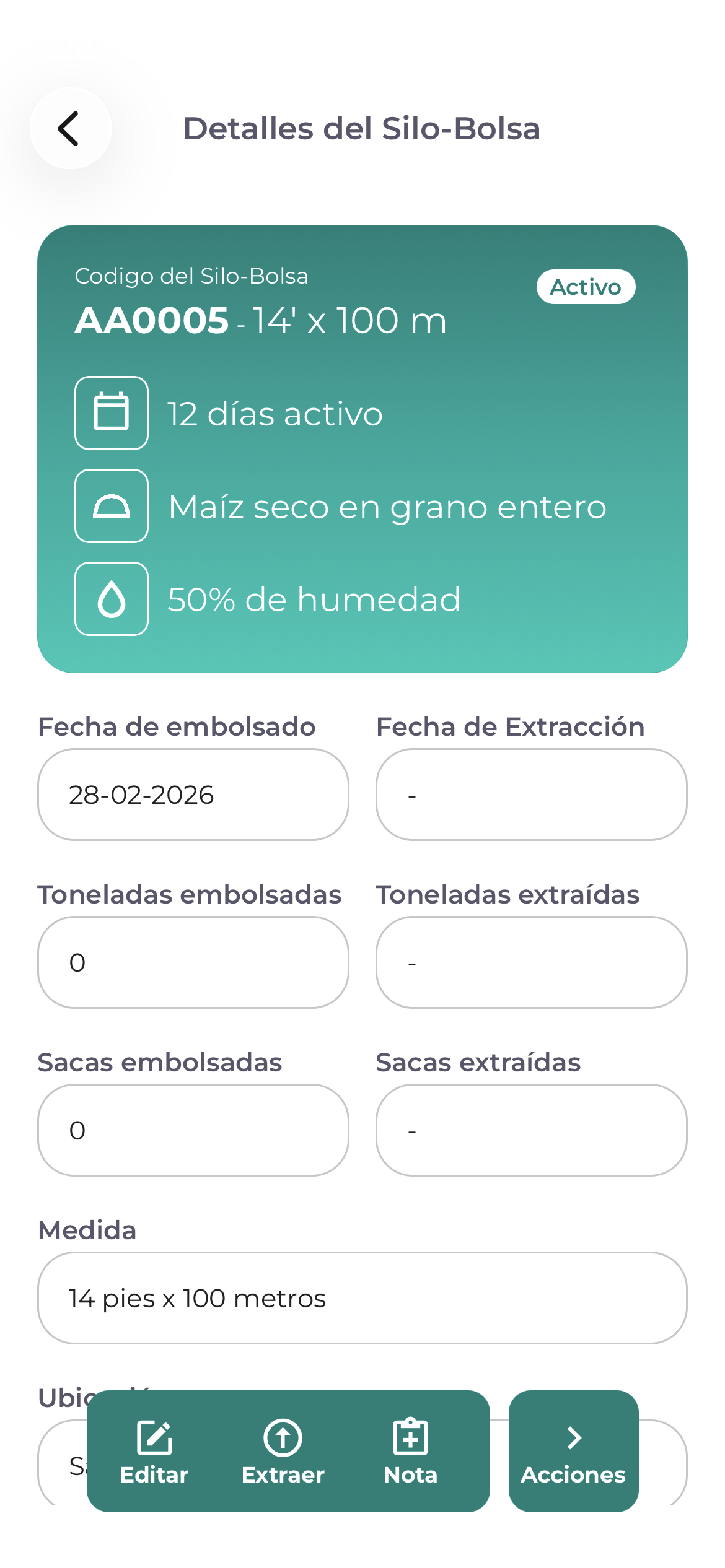Tap the 50% de humedad indicator
The height and width of the screenshot is (1568, 725).
coord(313,598)
